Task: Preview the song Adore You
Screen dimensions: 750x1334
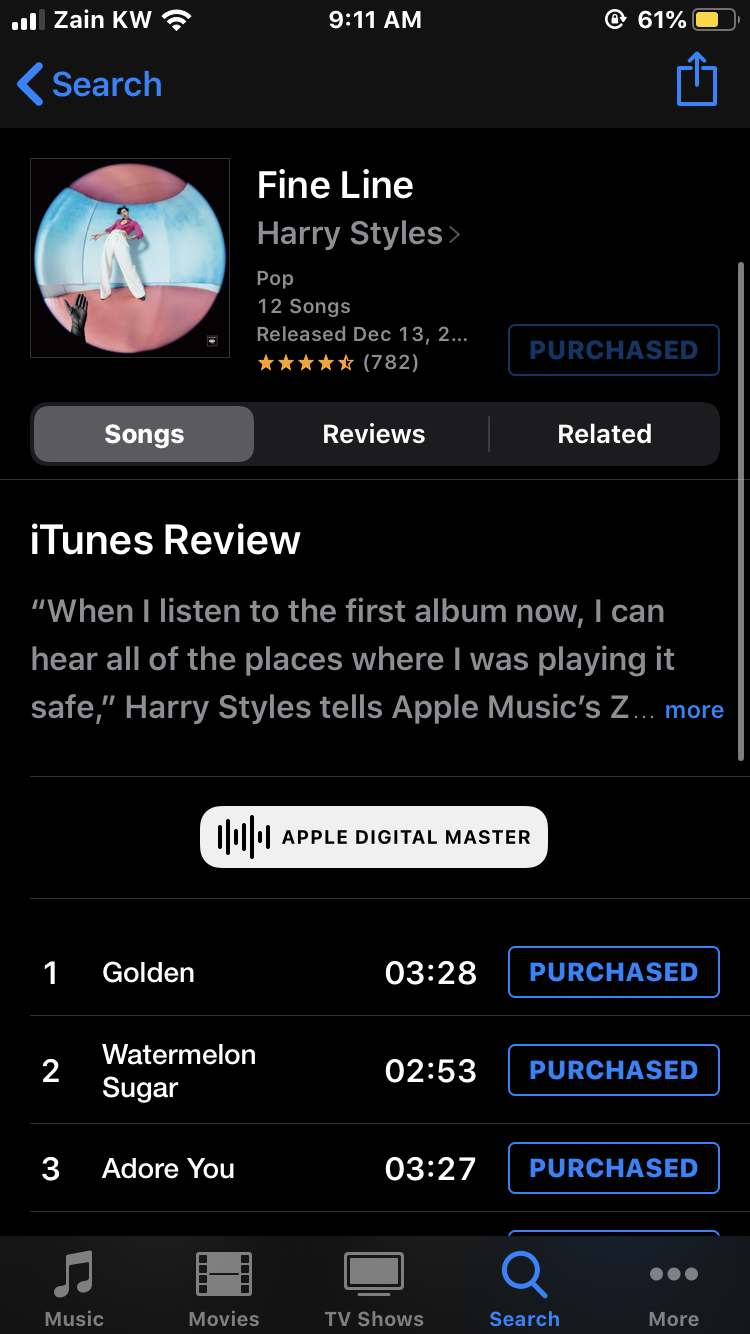Action: click(168, 1168)
